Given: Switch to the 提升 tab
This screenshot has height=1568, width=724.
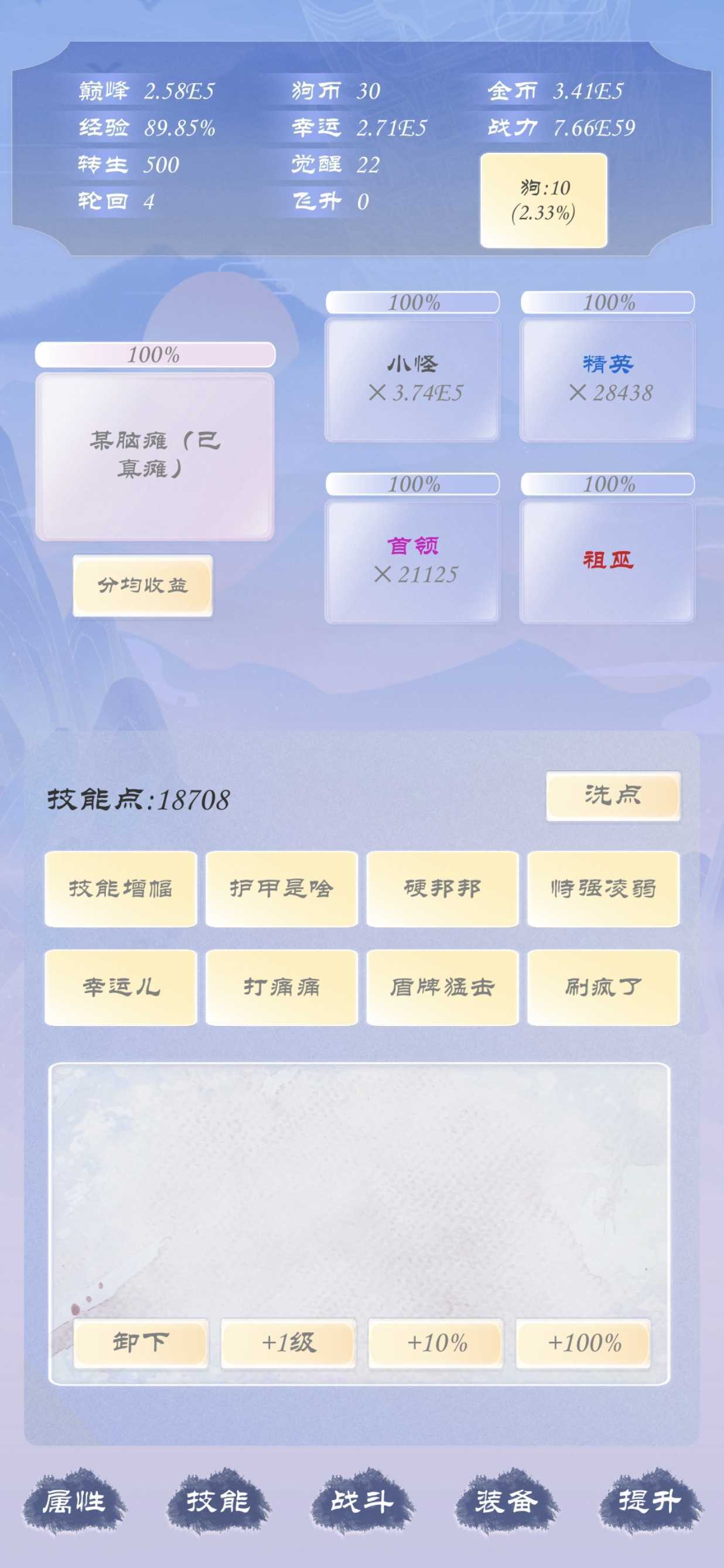Looking at the screenshot, I should point(650,1501).
